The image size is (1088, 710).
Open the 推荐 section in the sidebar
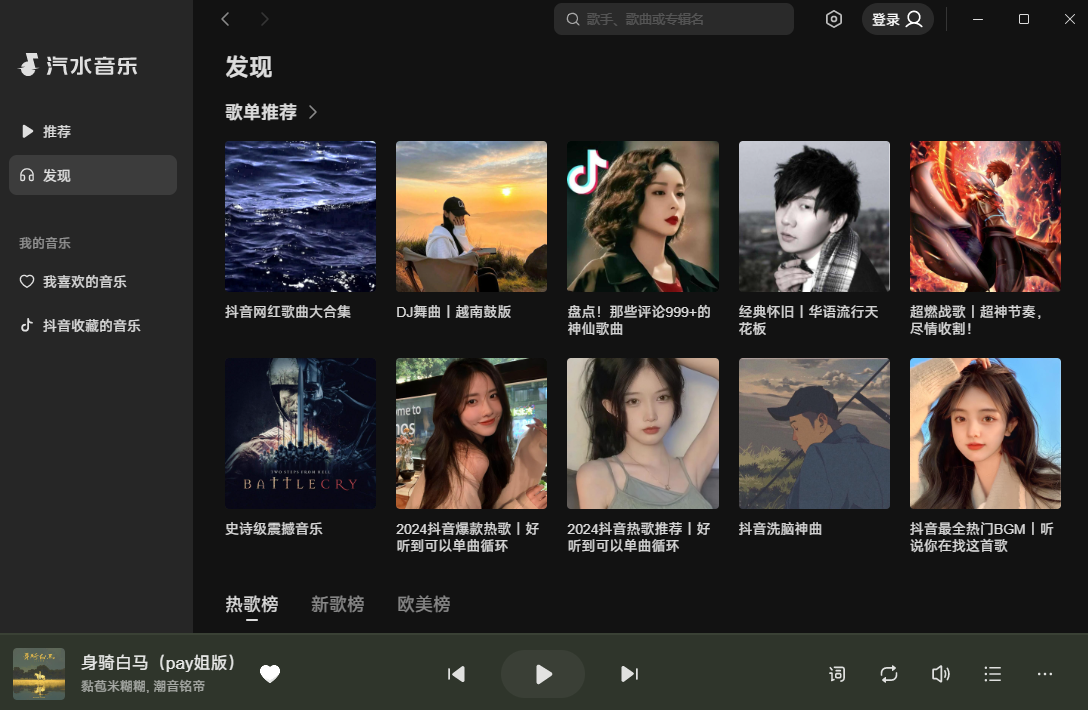57,132
